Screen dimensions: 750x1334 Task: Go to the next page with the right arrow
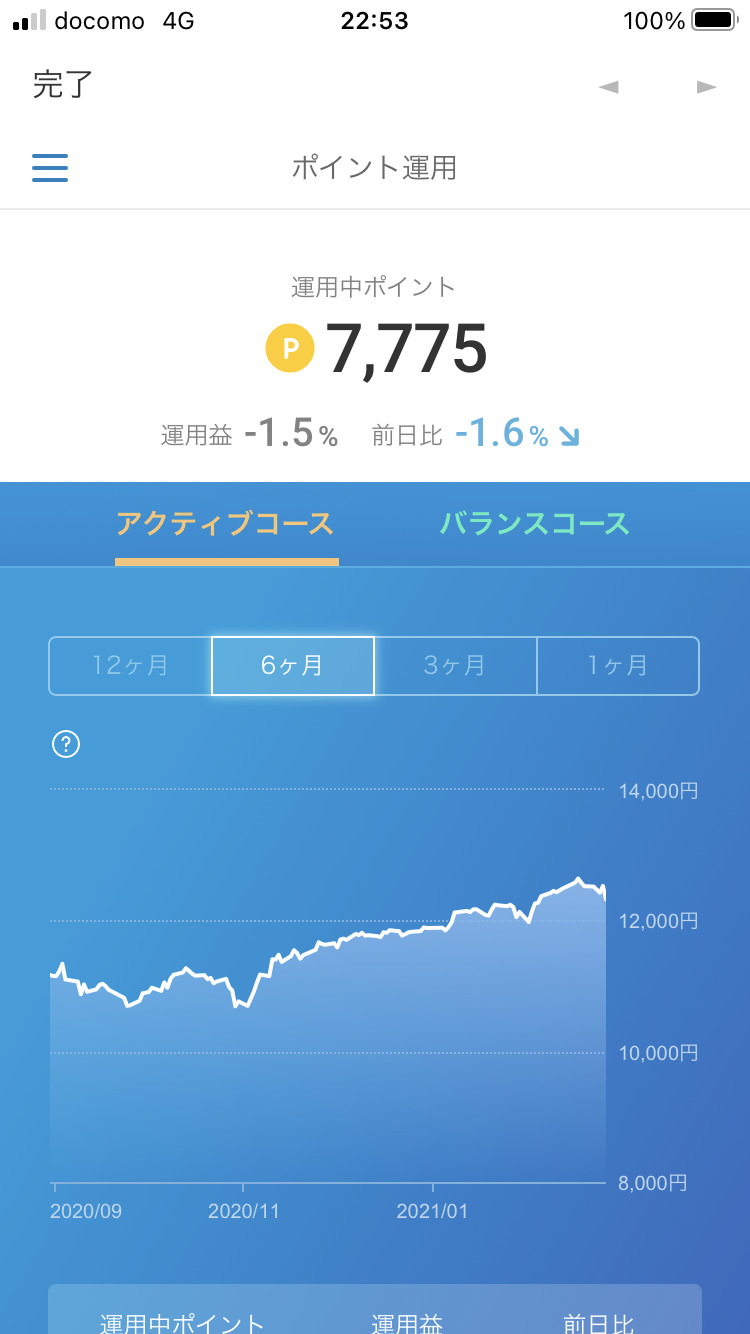click(x=707, y=87)
